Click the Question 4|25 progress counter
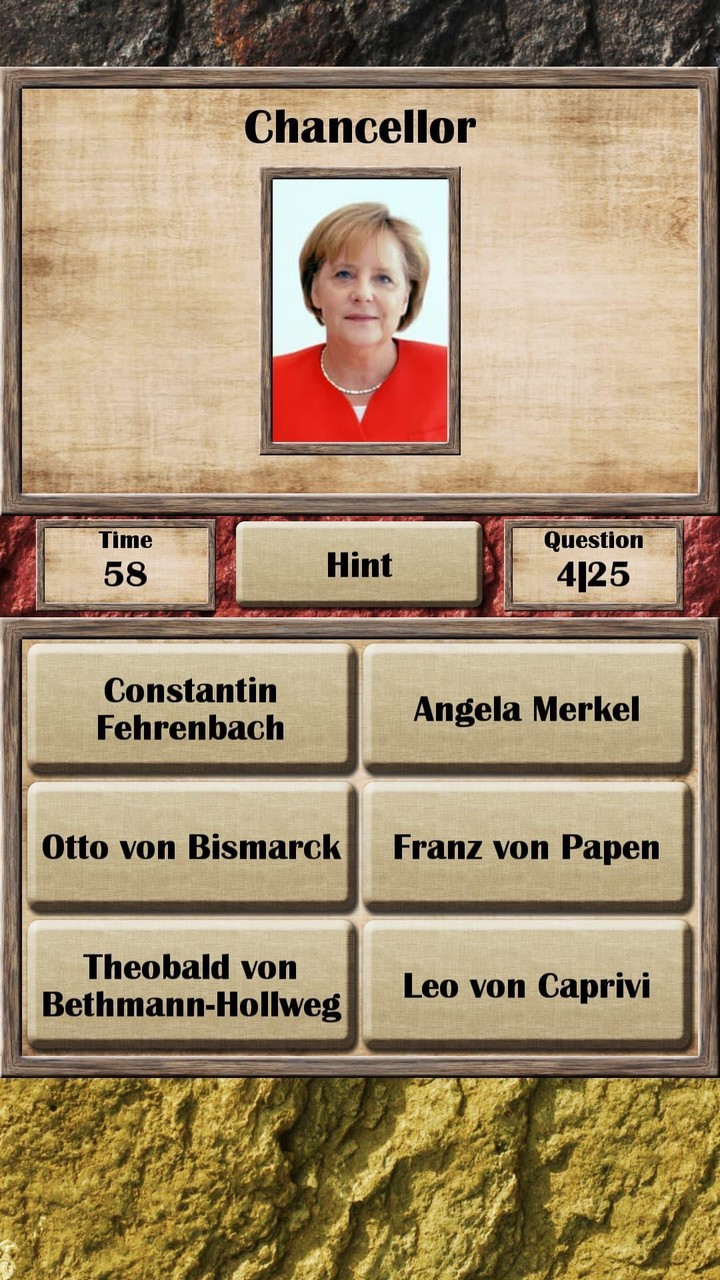 click(595, 563)
